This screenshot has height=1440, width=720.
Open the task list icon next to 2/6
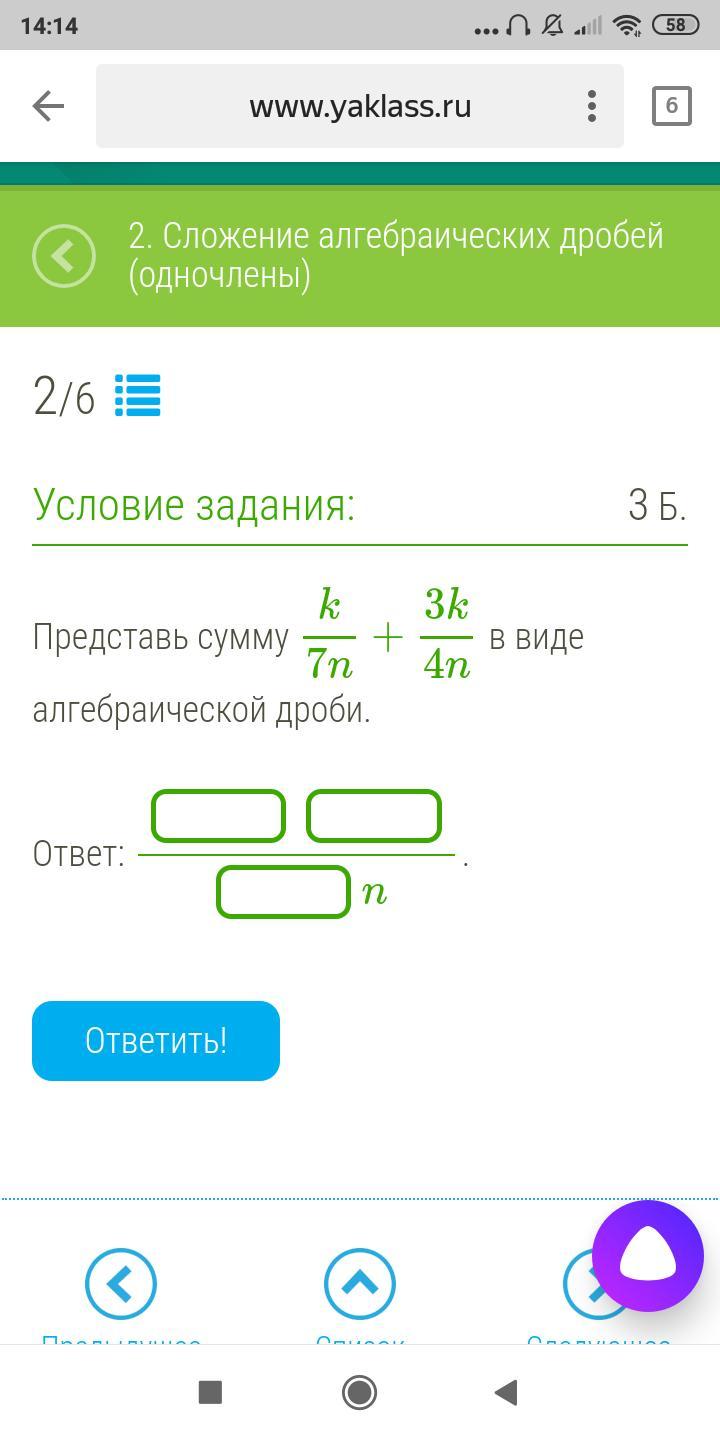pos(137,396)
